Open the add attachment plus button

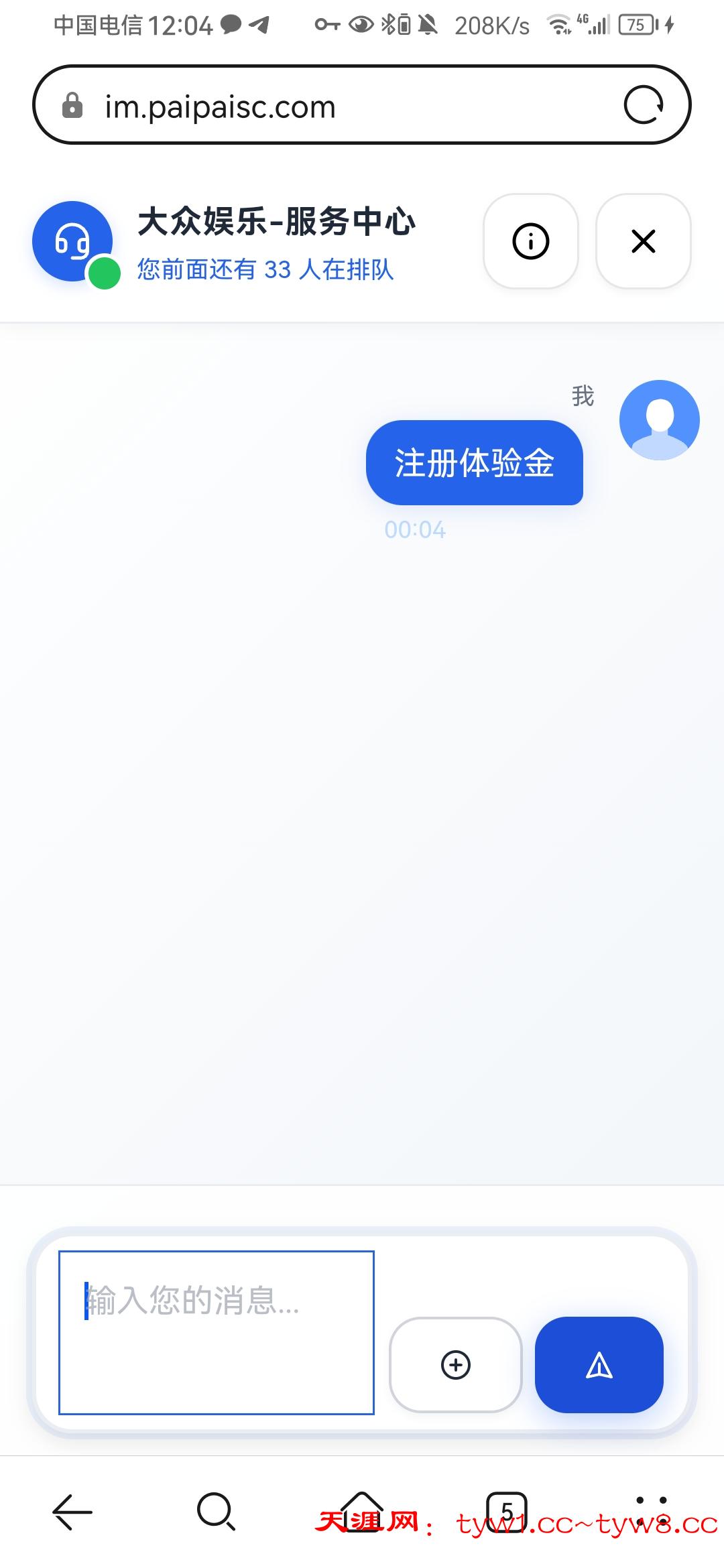coord(456,1365)
